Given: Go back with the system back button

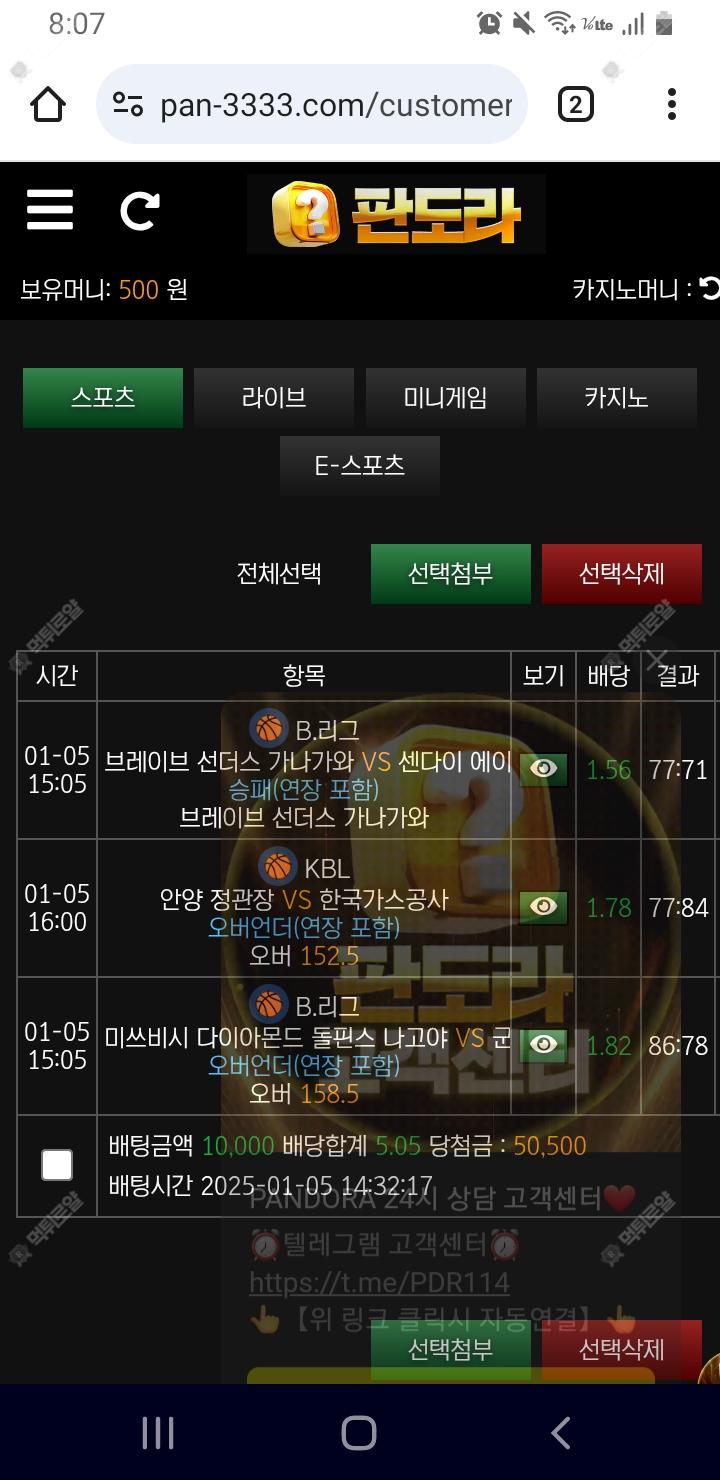Looking at the screenshot, I should [x=561, y=1433].
